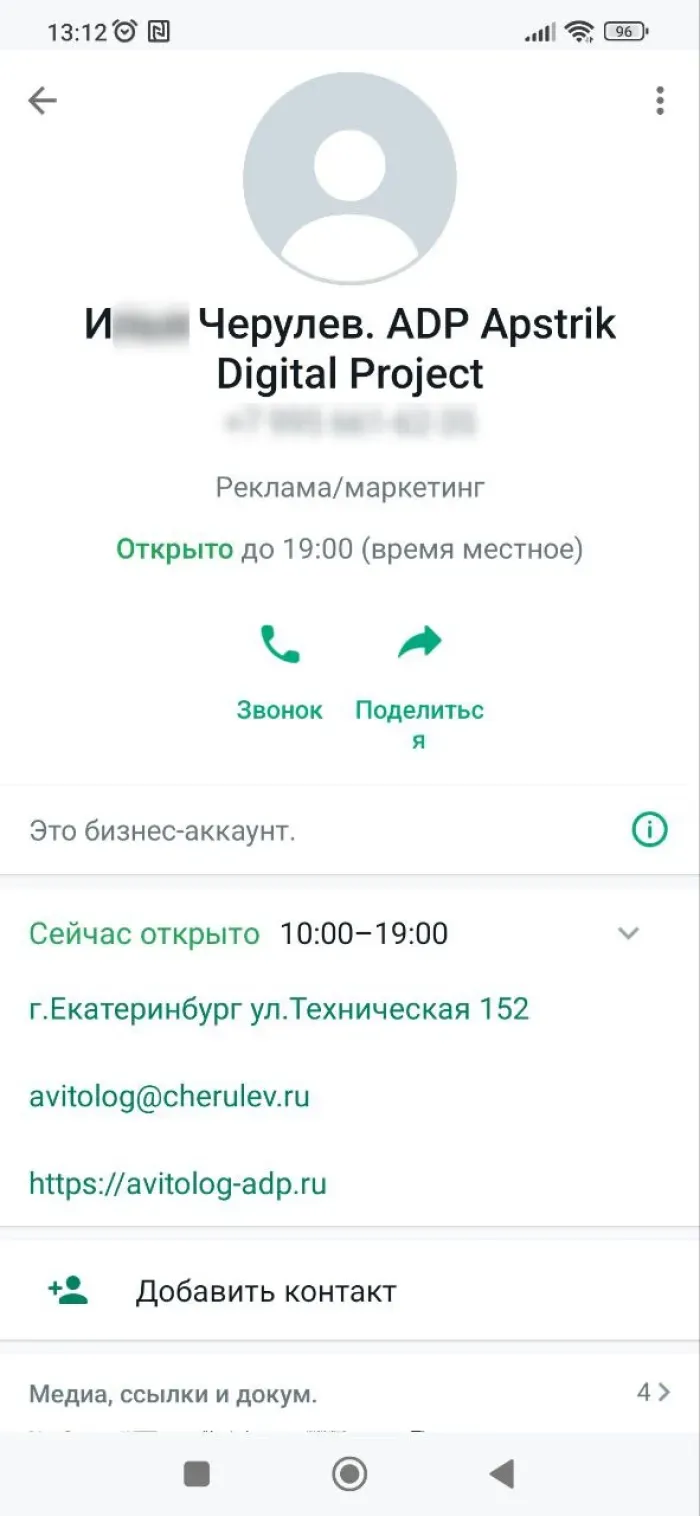This screenshot has height=1516, width=700.
Task: Open recent apps with the square button
Action: pos(197,1473)
